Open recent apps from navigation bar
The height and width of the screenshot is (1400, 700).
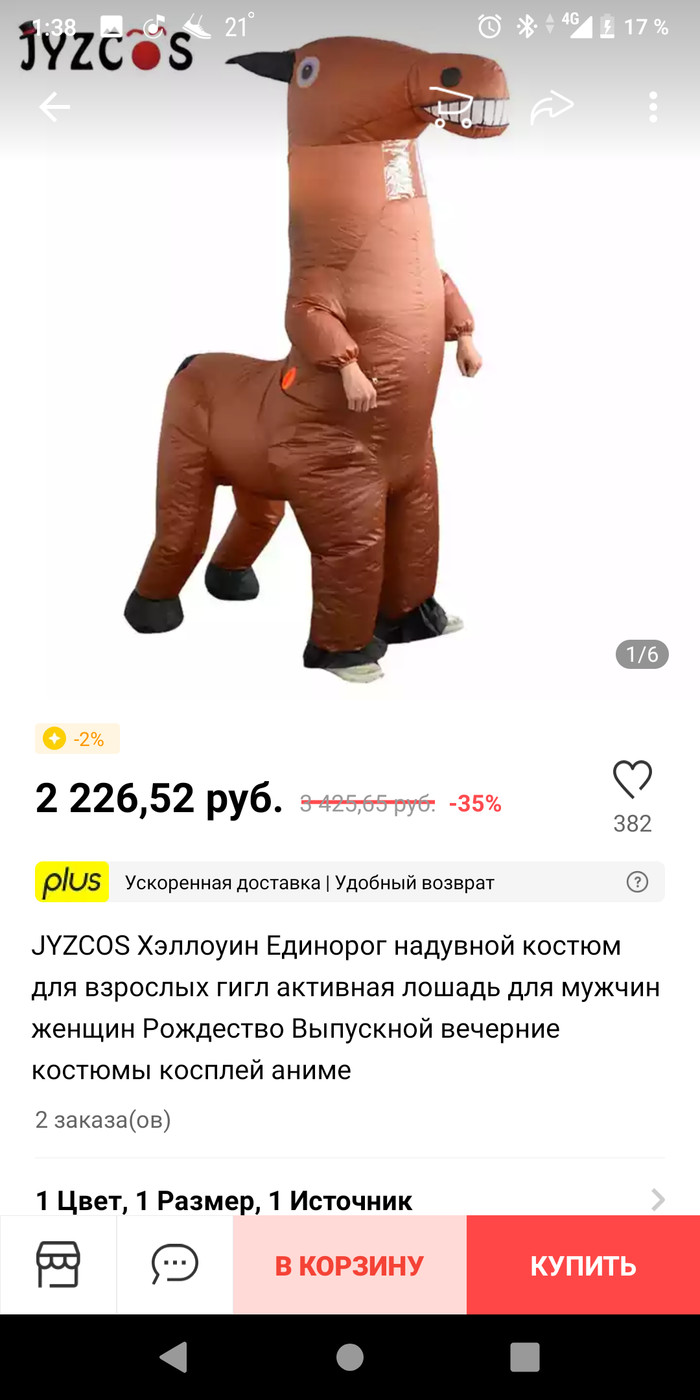[525, 1357]
